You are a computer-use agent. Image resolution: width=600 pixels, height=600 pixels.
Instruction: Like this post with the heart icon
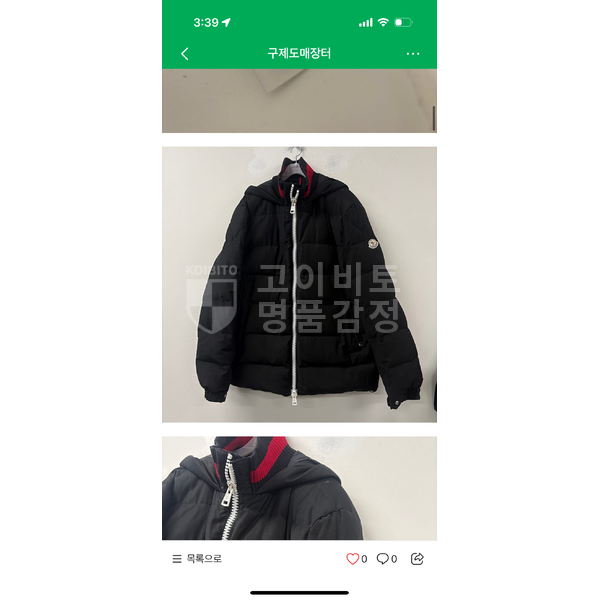pyautogui.click(x=352, y=559)
